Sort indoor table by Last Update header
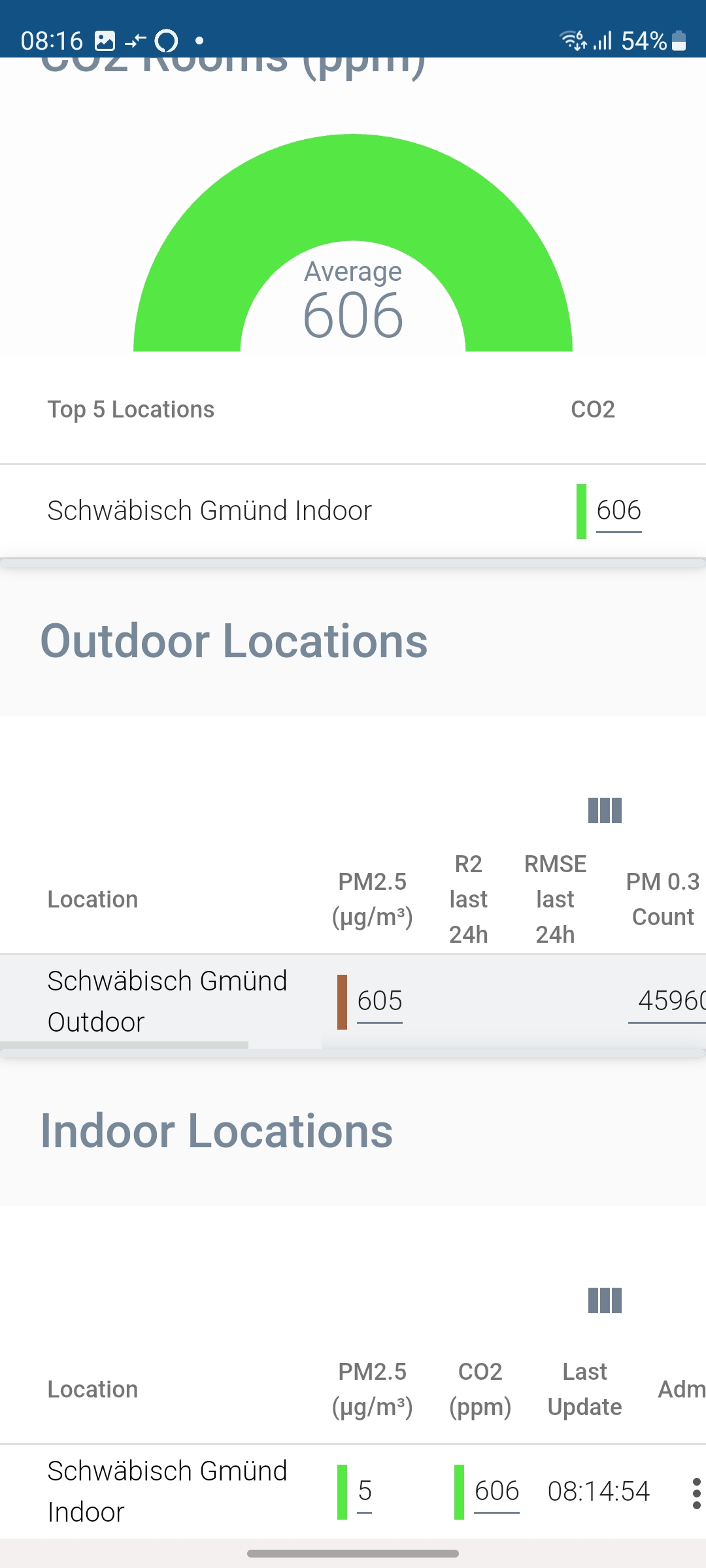The image size is (706, 1568). tap(585, 1389)
